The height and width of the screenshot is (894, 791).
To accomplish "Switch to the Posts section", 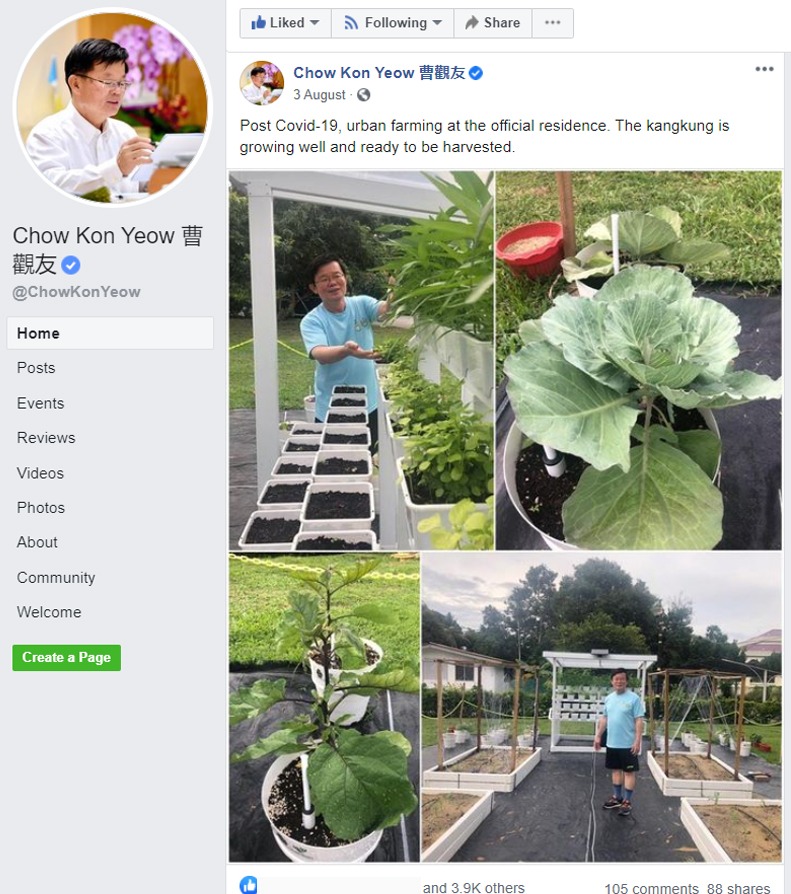I will click(36, 368).
